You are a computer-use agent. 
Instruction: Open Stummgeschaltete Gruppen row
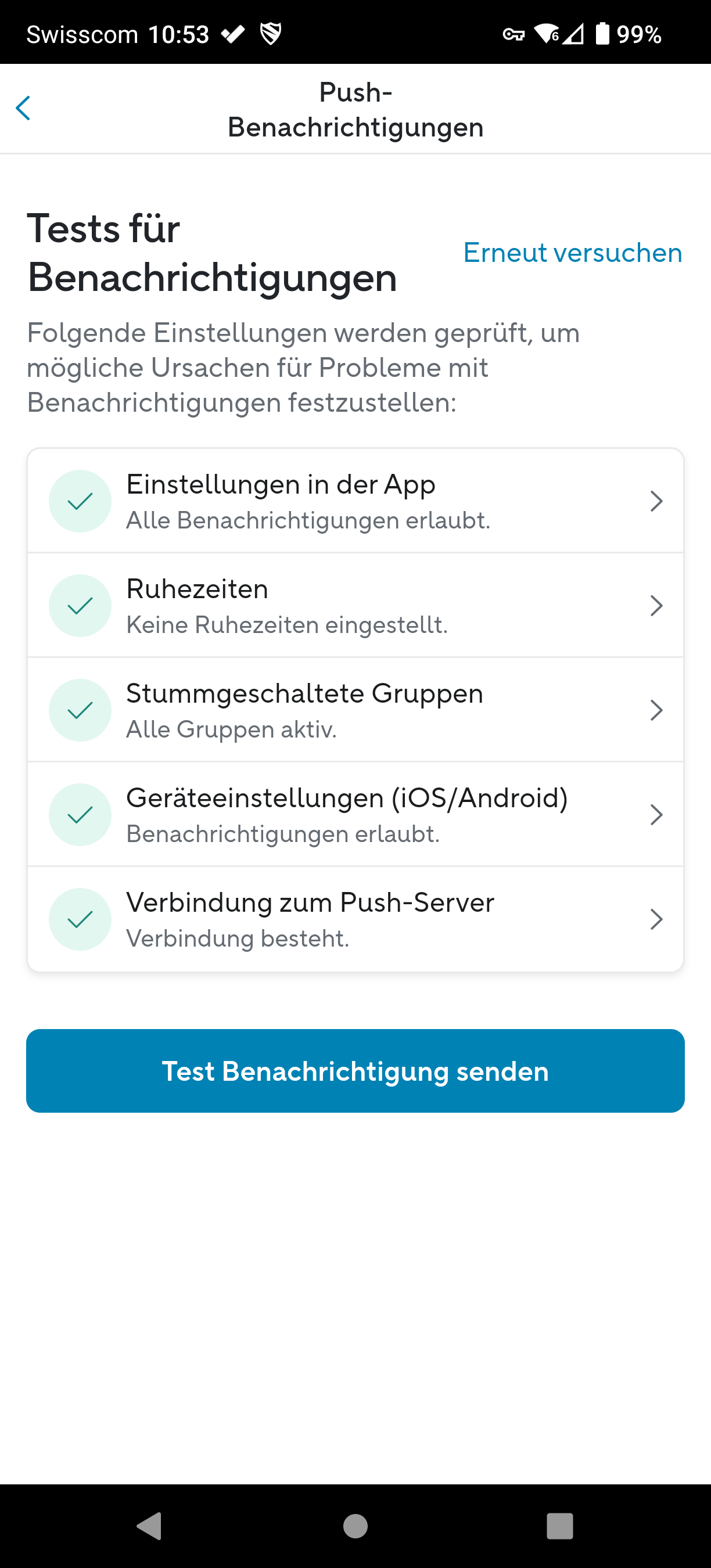point(355,710)
